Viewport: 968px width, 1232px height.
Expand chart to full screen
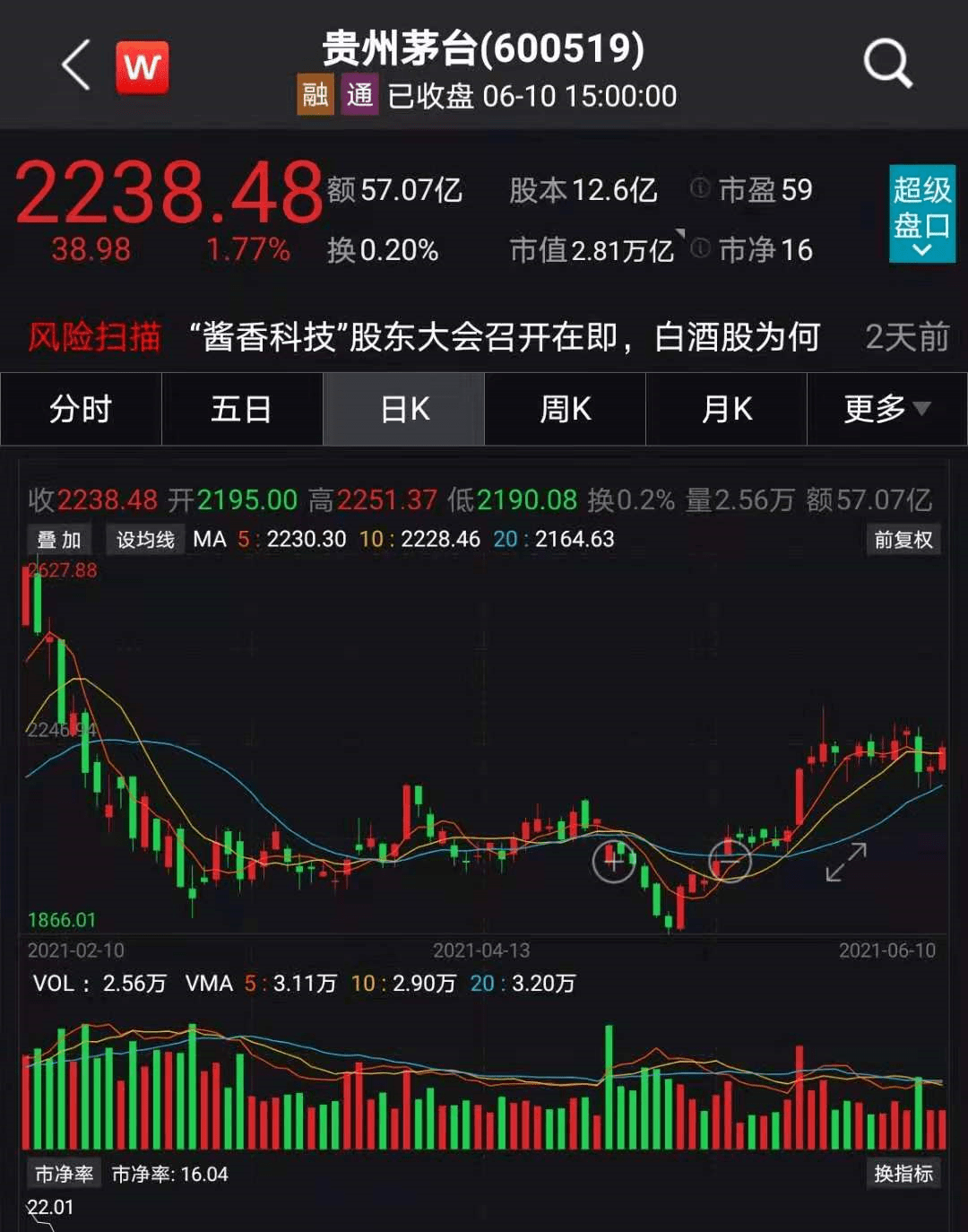tap(845, 862)
